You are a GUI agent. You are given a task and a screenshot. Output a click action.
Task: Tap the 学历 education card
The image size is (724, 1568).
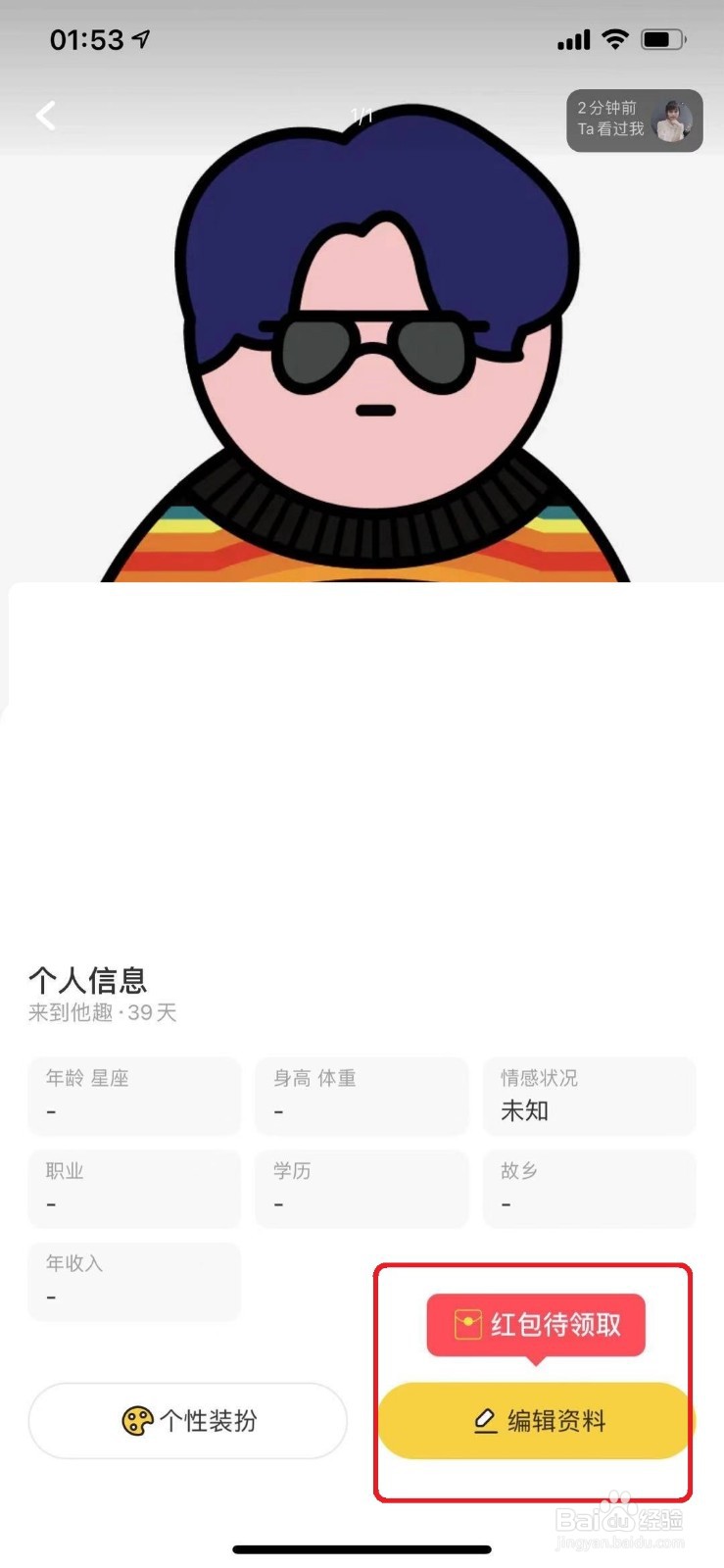(362, 1189)
